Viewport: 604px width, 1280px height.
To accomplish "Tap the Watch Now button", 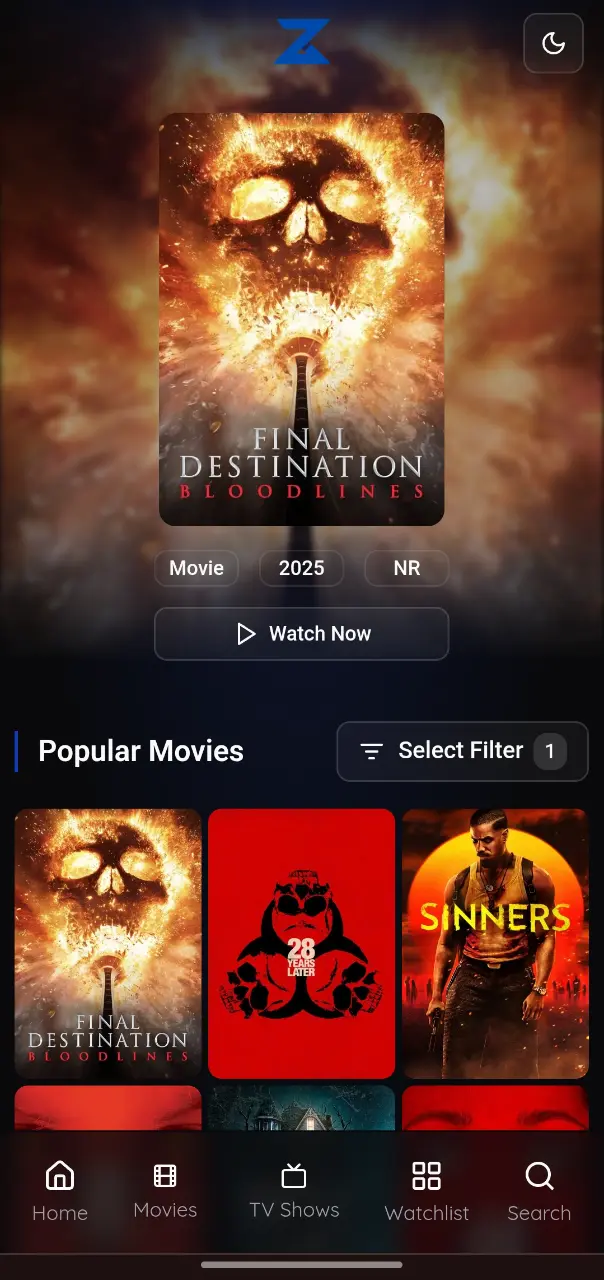I will pos(301,634).
